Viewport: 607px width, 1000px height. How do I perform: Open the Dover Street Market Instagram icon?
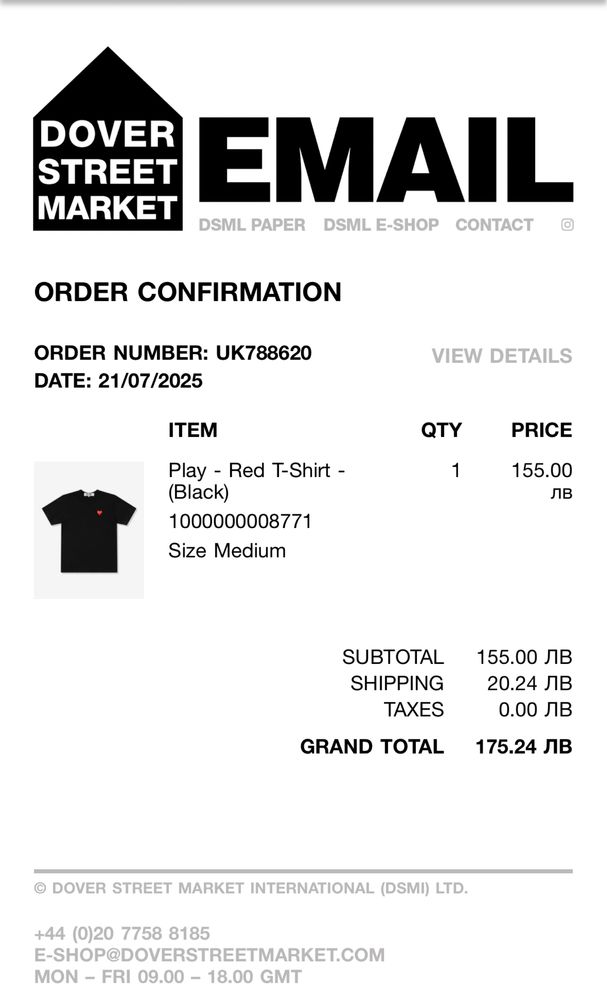[x=567, y=225]
